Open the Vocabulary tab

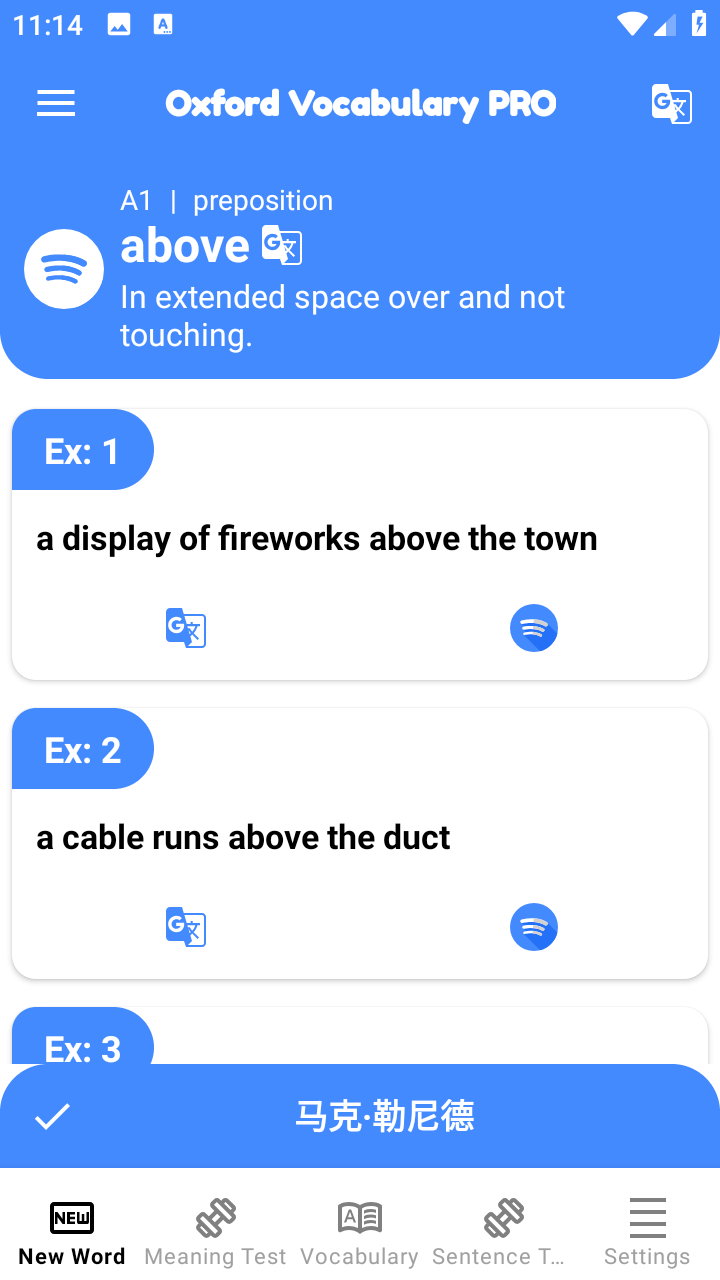click(x=360, y=1233)
